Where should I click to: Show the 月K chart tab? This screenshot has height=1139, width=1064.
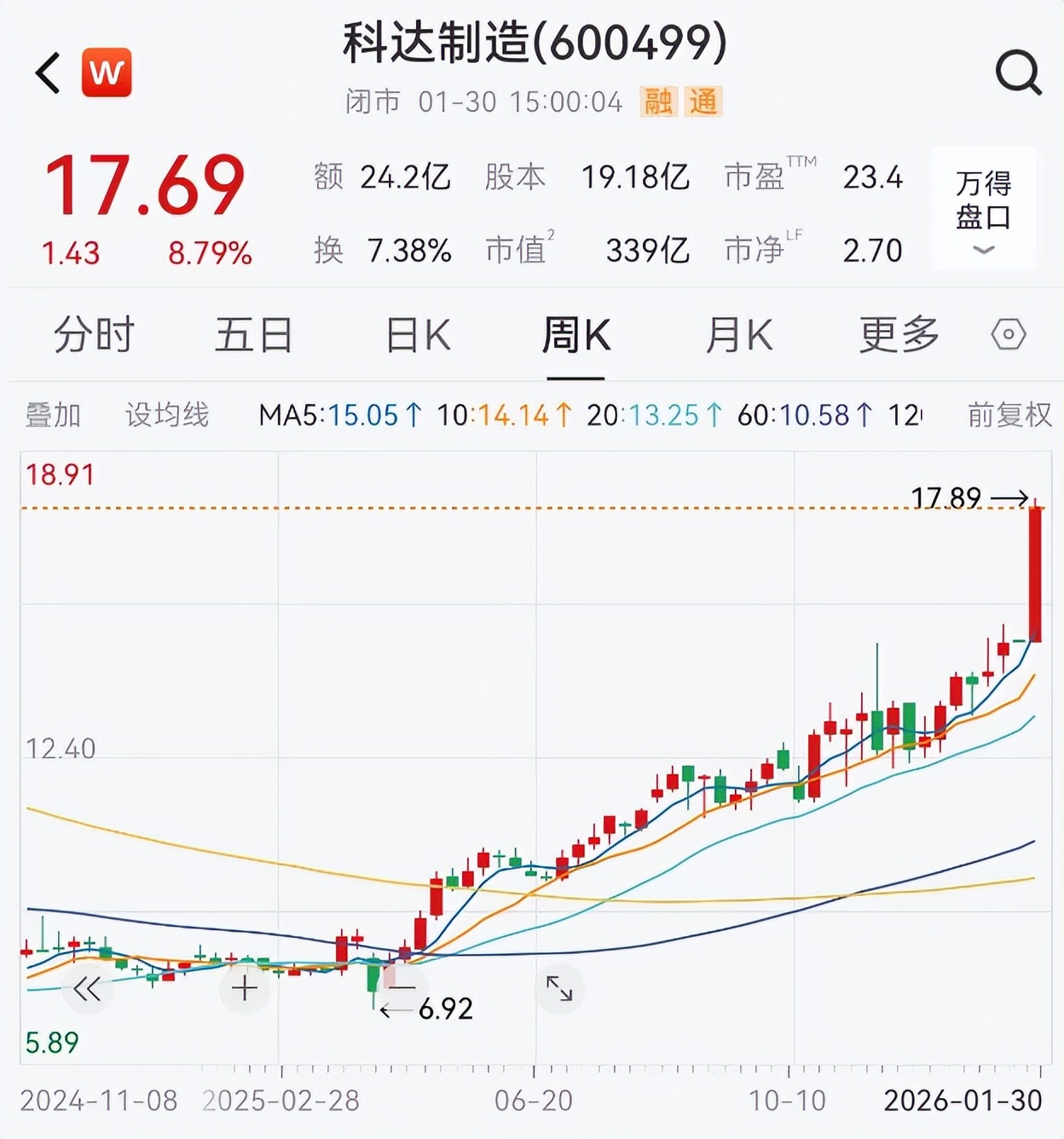point(738,334)
